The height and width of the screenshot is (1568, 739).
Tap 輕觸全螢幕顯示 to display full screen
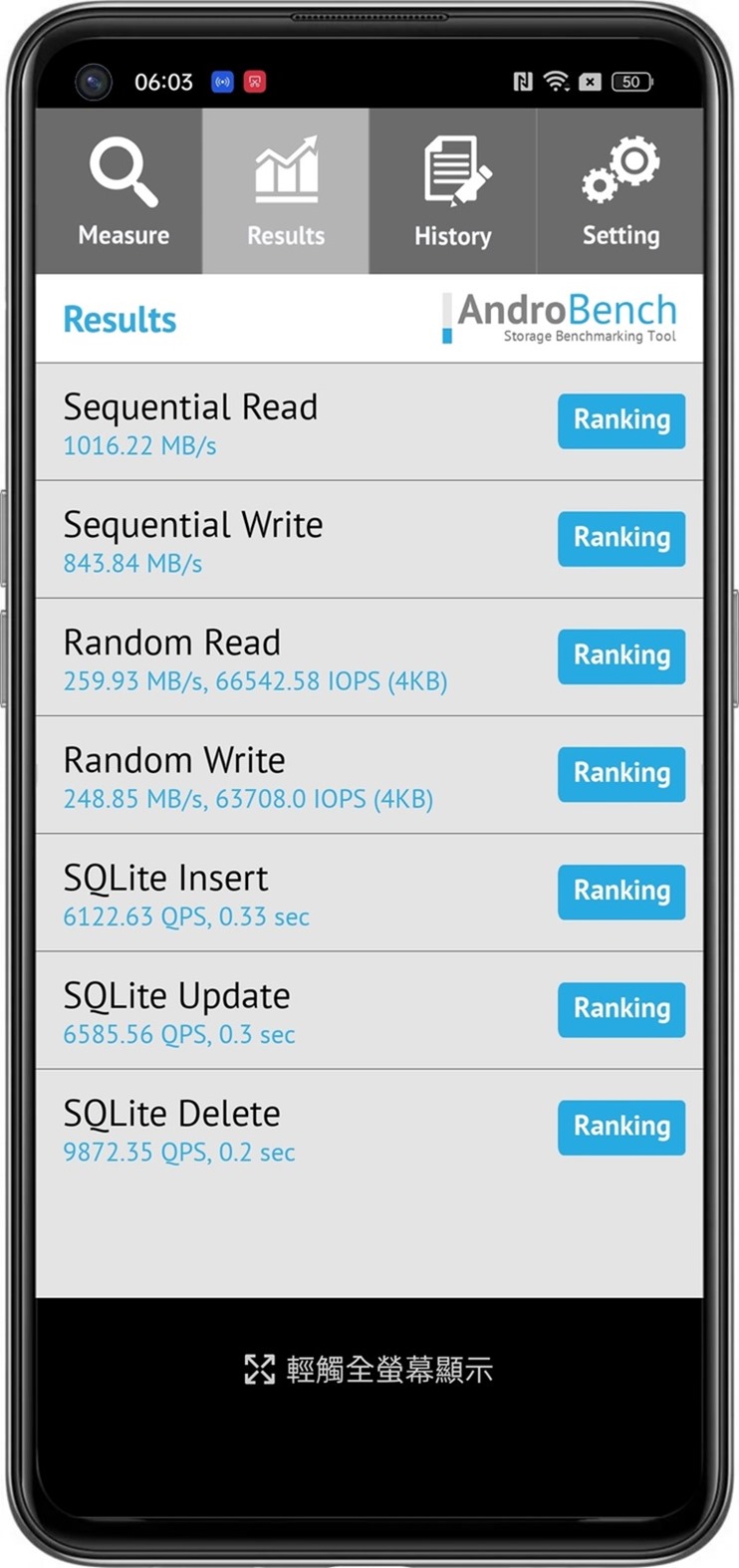point(369,1369)
